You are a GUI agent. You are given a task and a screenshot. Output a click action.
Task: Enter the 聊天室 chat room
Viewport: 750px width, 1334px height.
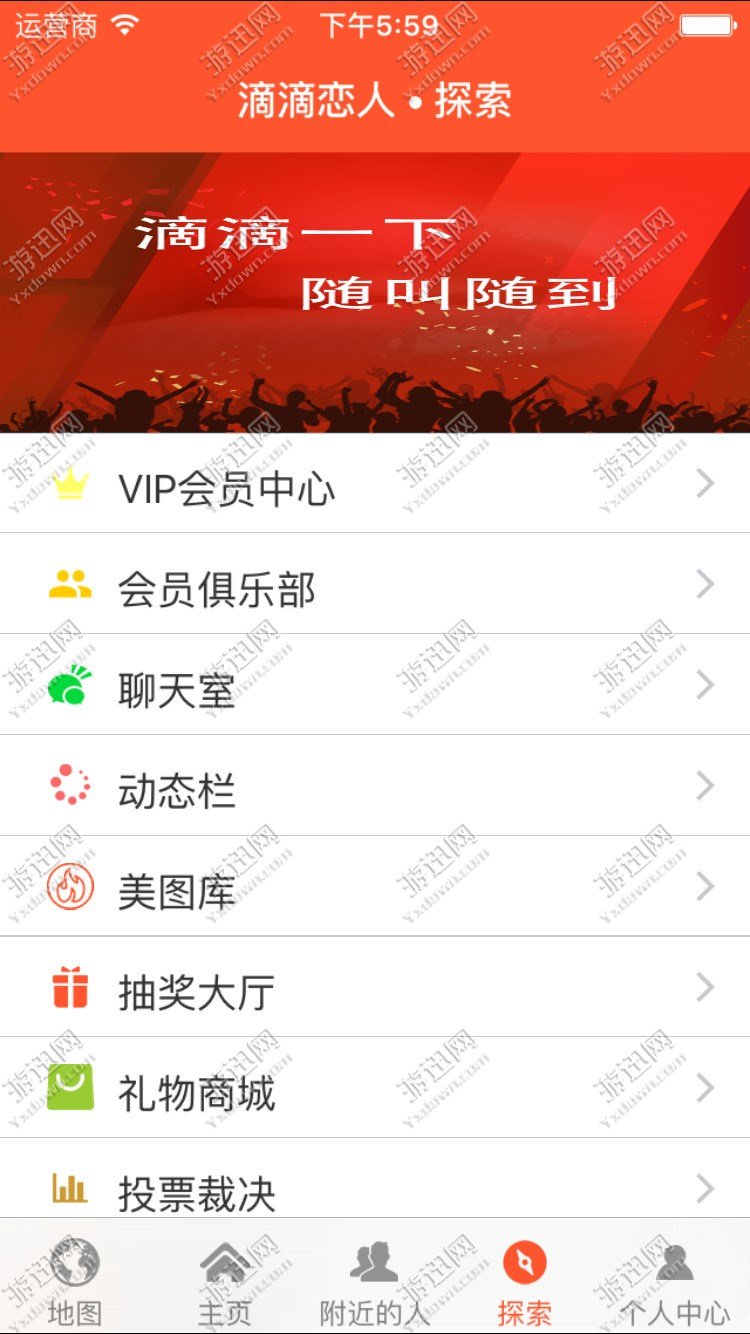(x=375, y=686)
